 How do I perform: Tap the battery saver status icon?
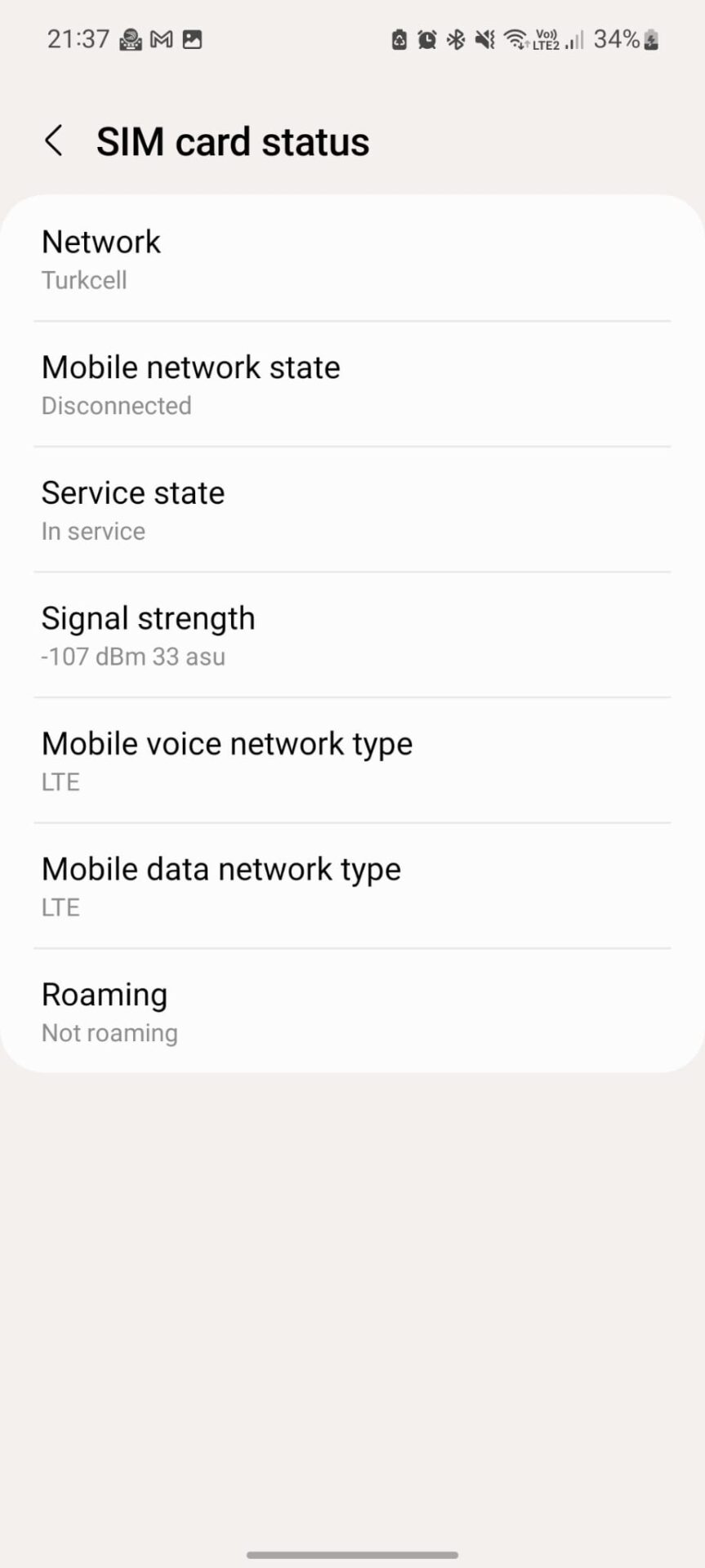(399, 38)
